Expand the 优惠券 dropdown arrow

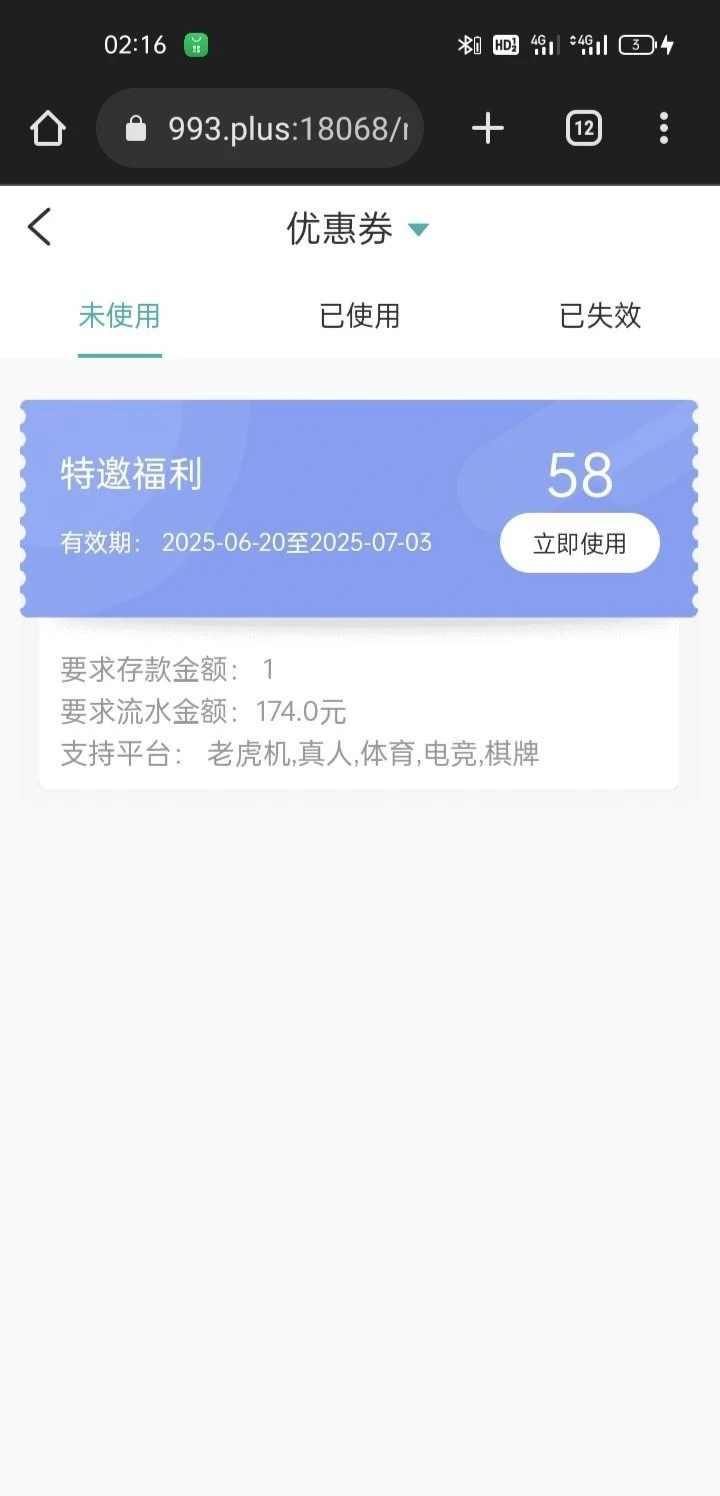point(418,230)
